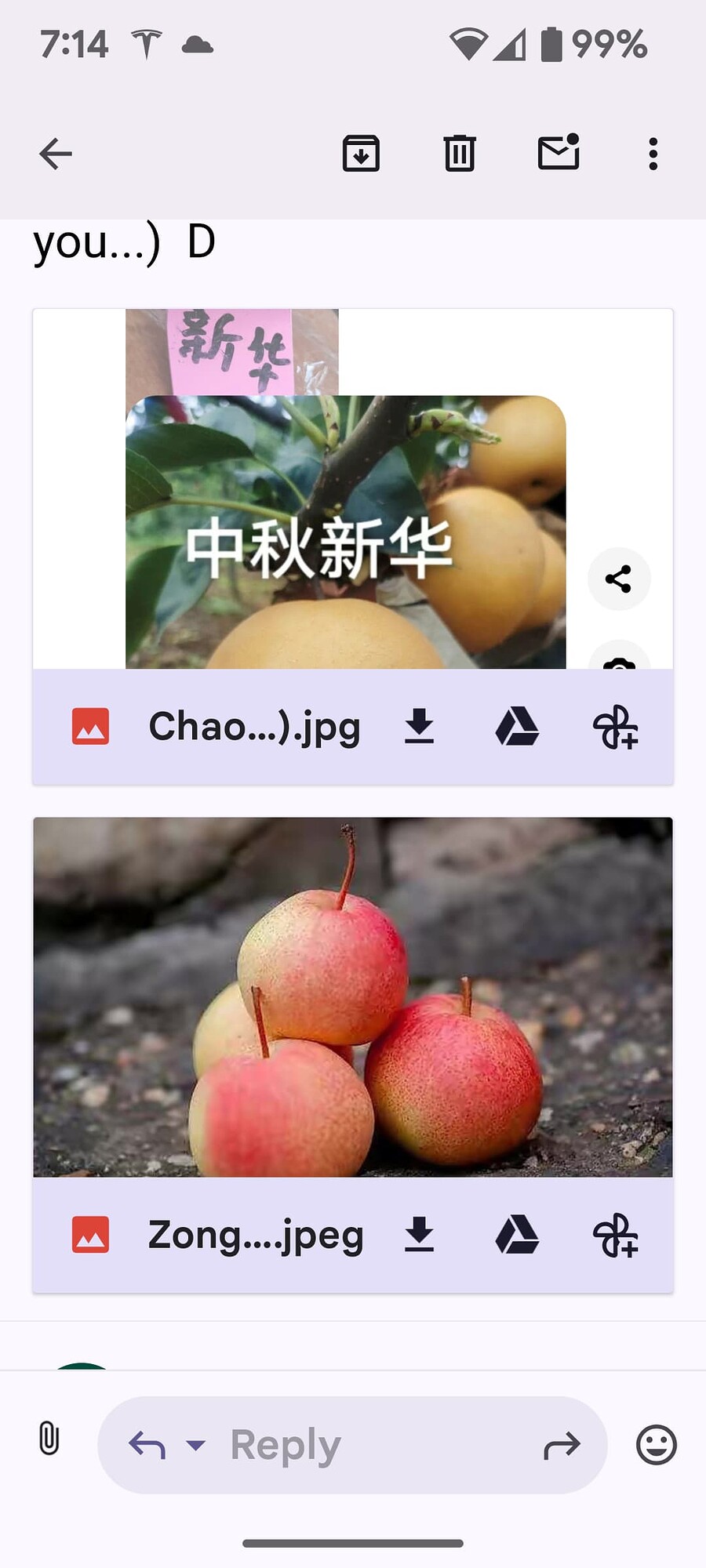The height and width of the screenshot is (1568, 706).
Task: Save Chao jpg to Google Drive
Action: point(517,726)
